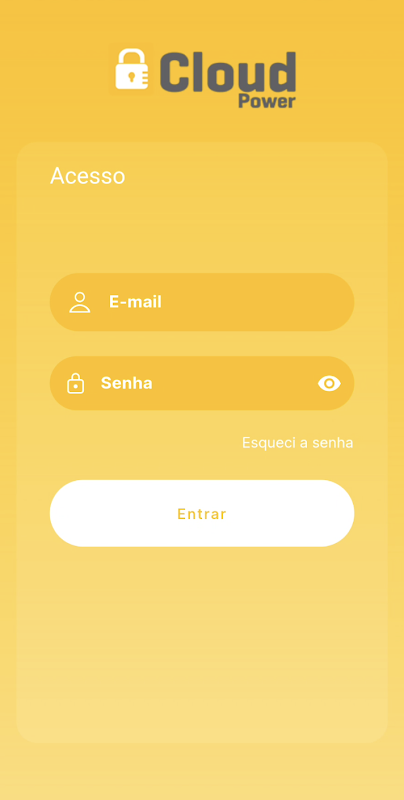
Task: Tap the E-mail input field
Action: pyautogui.click(x=201, y=302)
